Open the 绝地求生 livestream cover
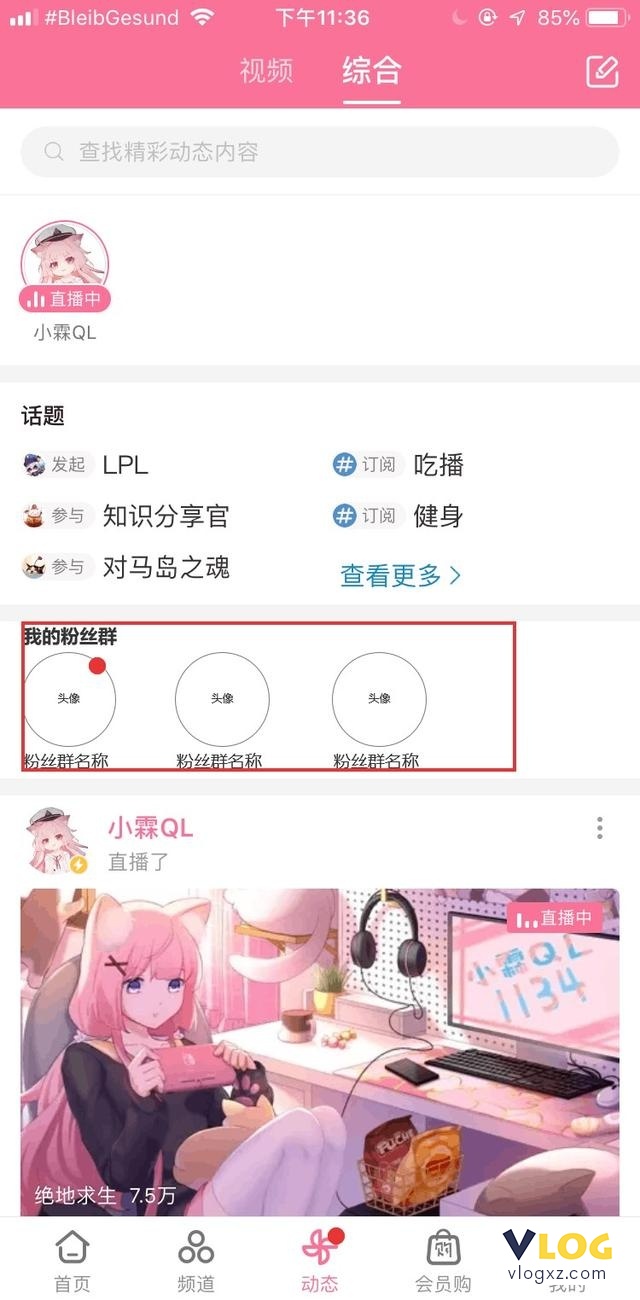The image size is (640, 1300). coord(320,1052)
